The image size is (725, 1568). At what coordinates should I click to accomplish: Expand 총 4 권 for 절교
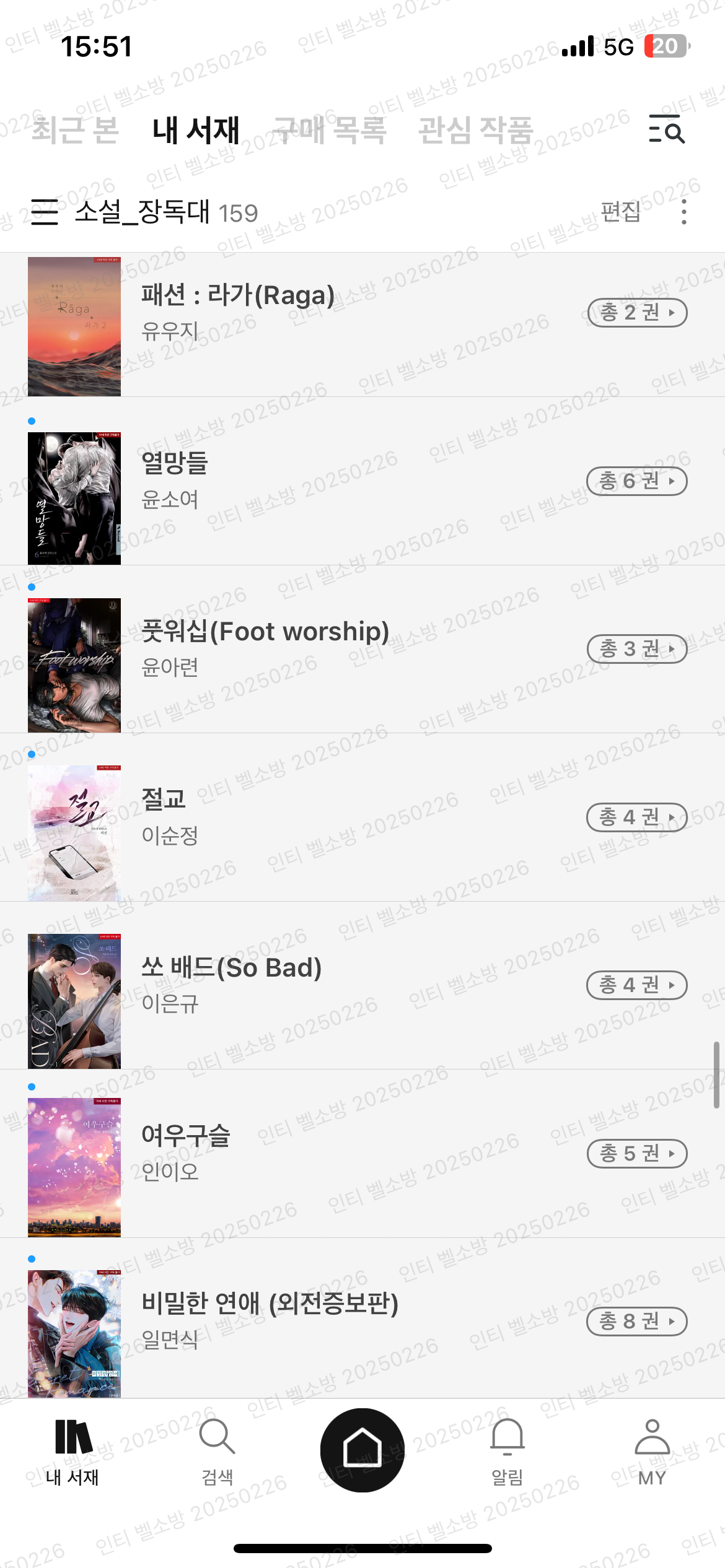pyautogui.click(x=637, y=817)
